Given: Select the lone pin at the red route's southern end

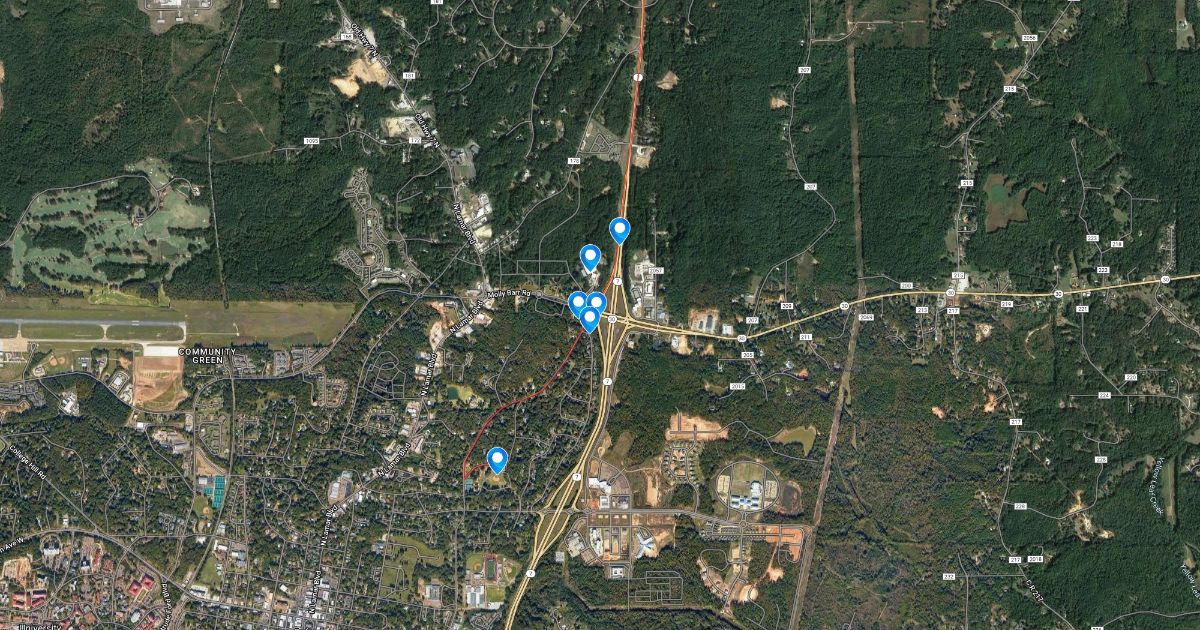Looking at the screenshot, I should pyautogui.click(x=497, y=459).
